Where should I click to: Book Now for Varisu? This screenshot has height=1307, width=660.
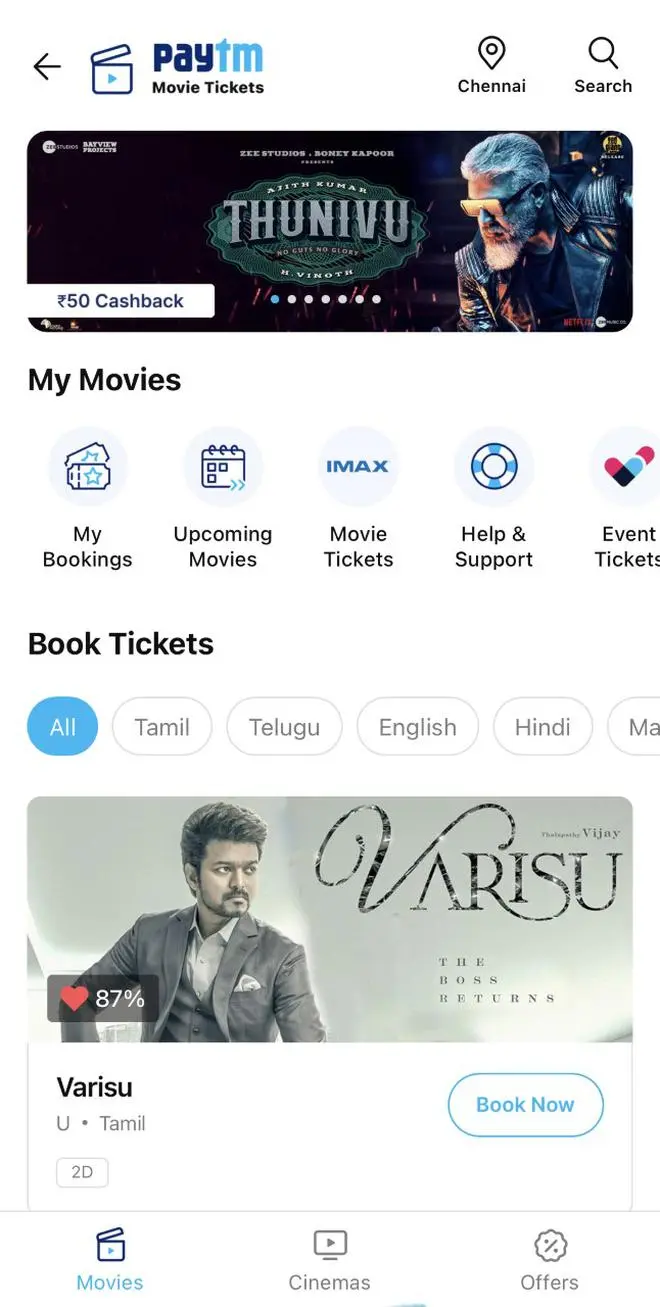click(x=525, y=1105)
